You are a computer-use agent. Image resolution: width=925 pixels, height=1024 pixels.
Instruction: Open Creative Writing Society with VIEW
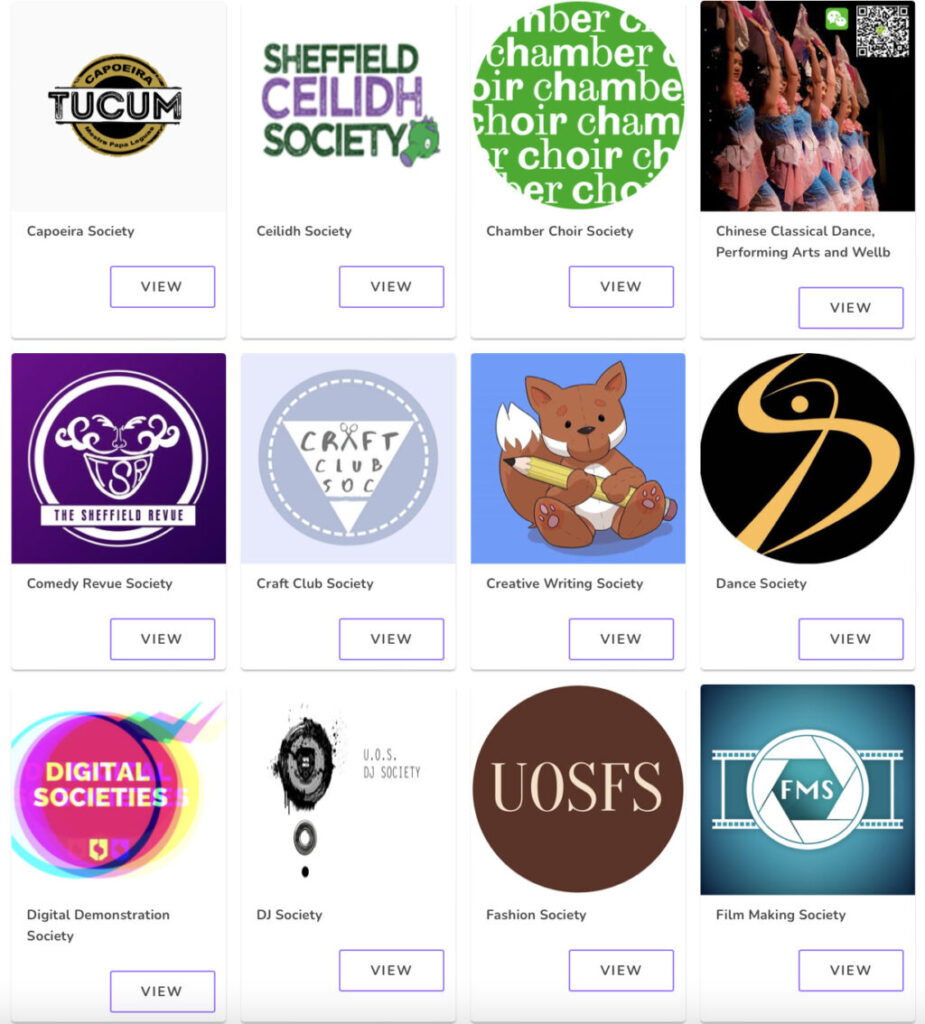[x=621, y=639]
